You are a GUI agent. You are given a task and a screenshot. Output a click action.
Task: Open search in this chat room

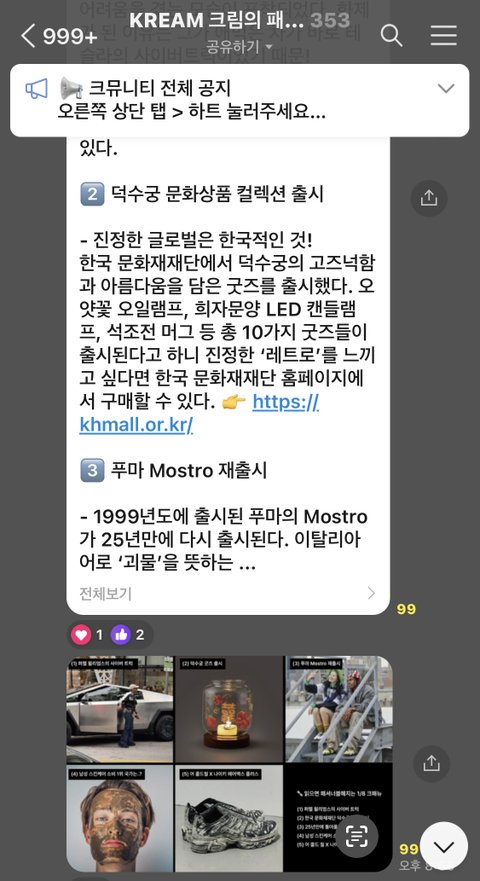(391, 35)
